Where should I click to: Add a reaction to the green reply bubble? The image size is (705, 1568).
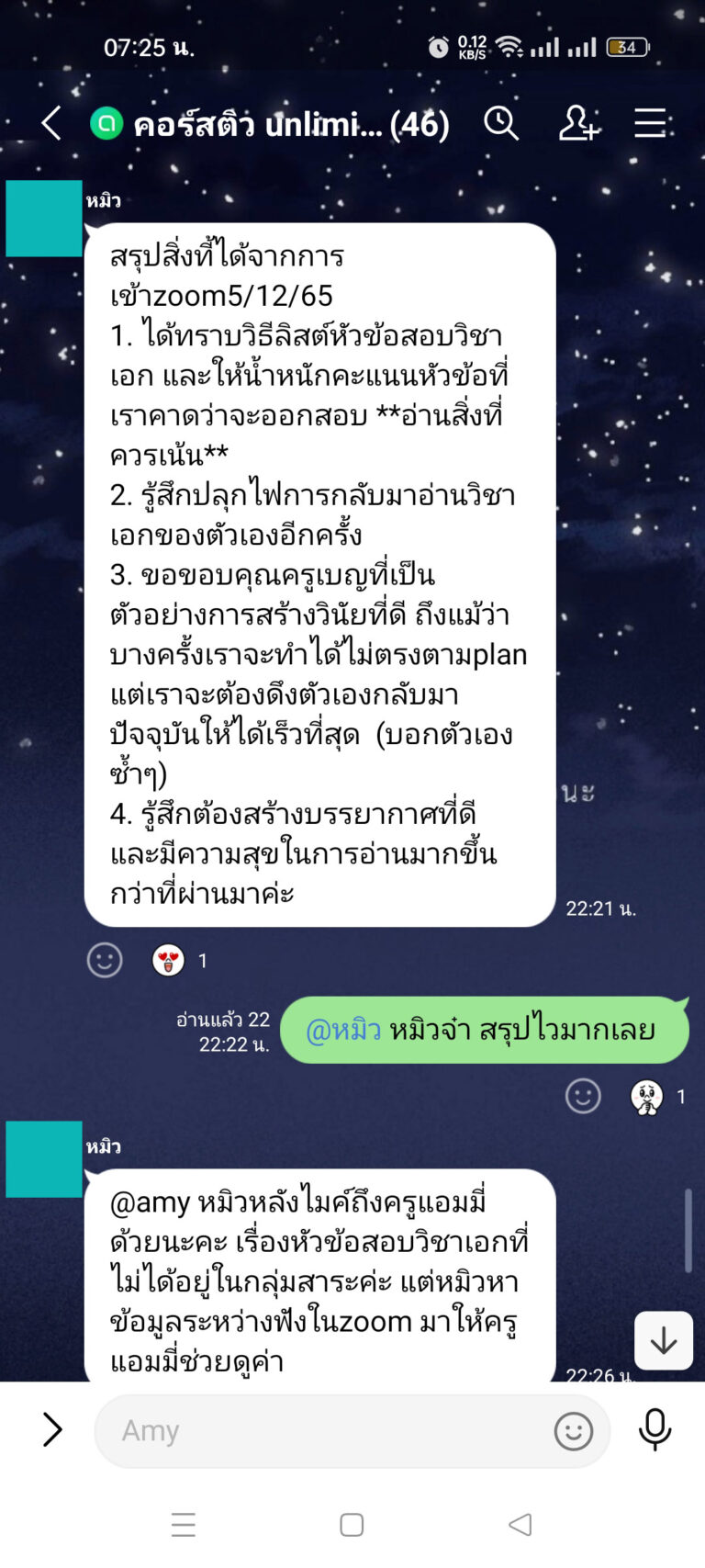583,1095
